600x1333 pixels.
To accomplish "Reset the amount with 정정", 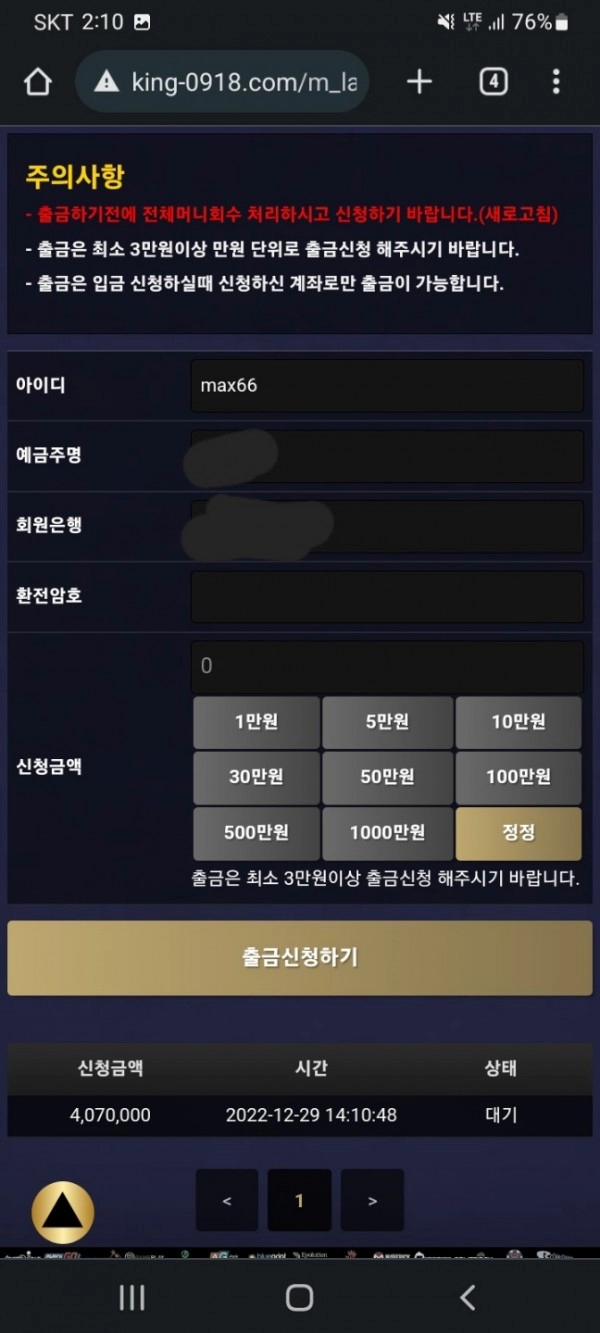I will tap(518, 834).
